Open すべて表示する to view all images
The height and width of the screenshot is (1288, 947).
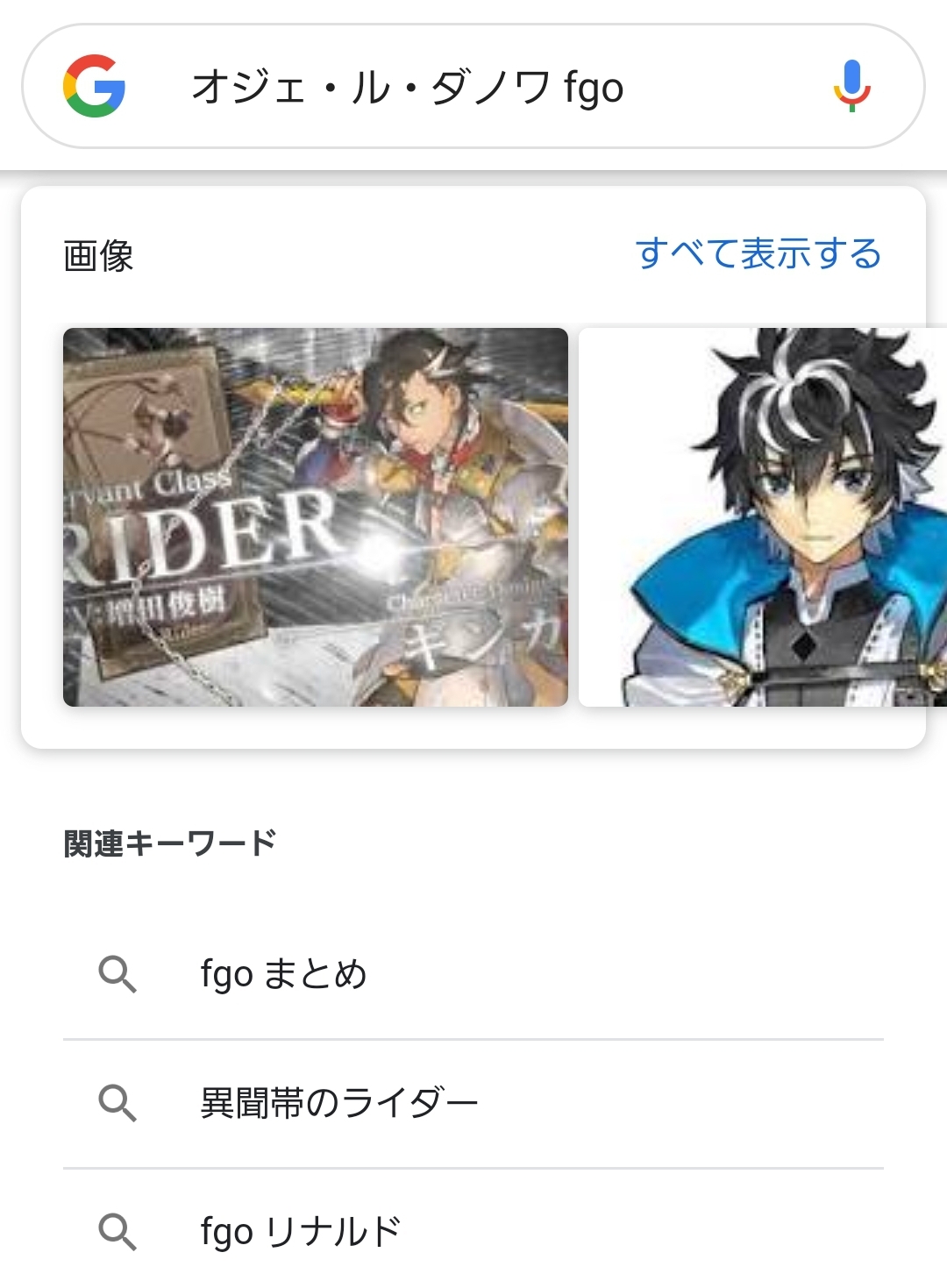758,254
